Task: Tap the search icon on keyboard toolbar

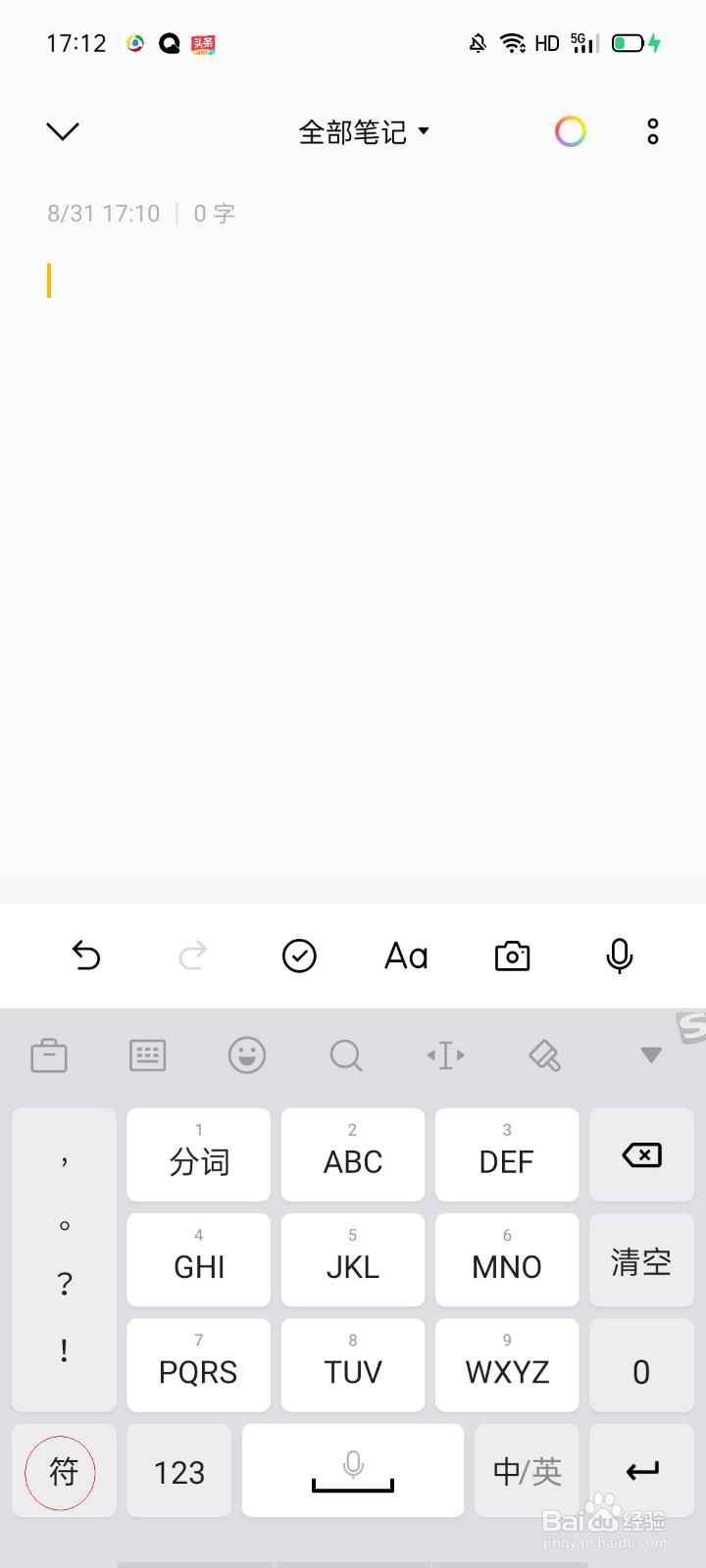Action: 345,1055
